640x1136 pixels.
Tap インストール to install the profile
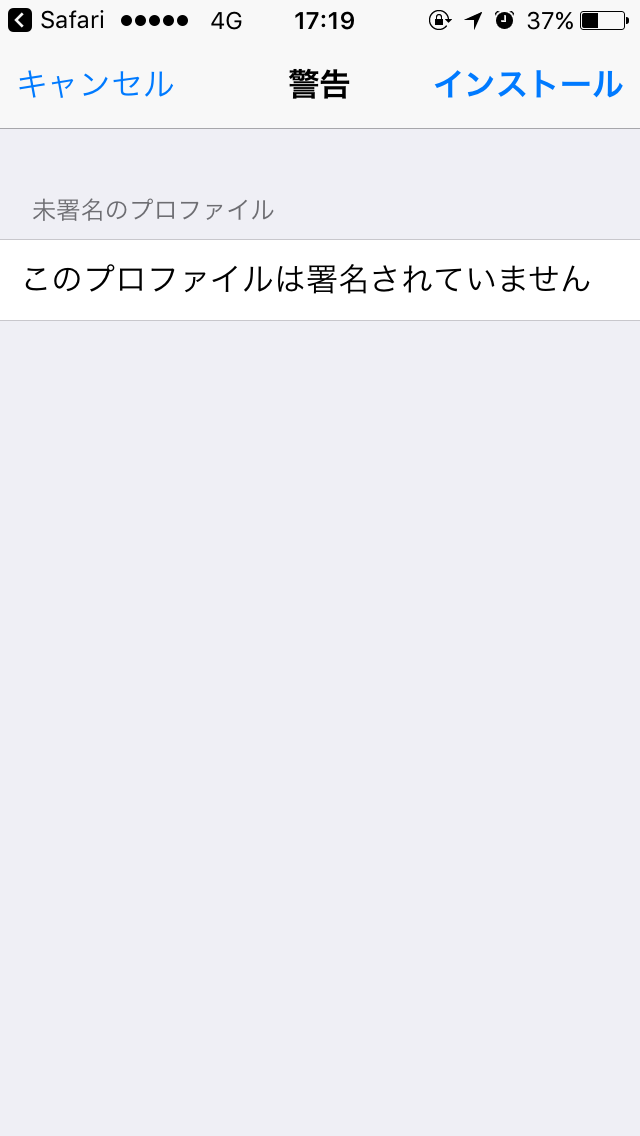click(528, 85)
